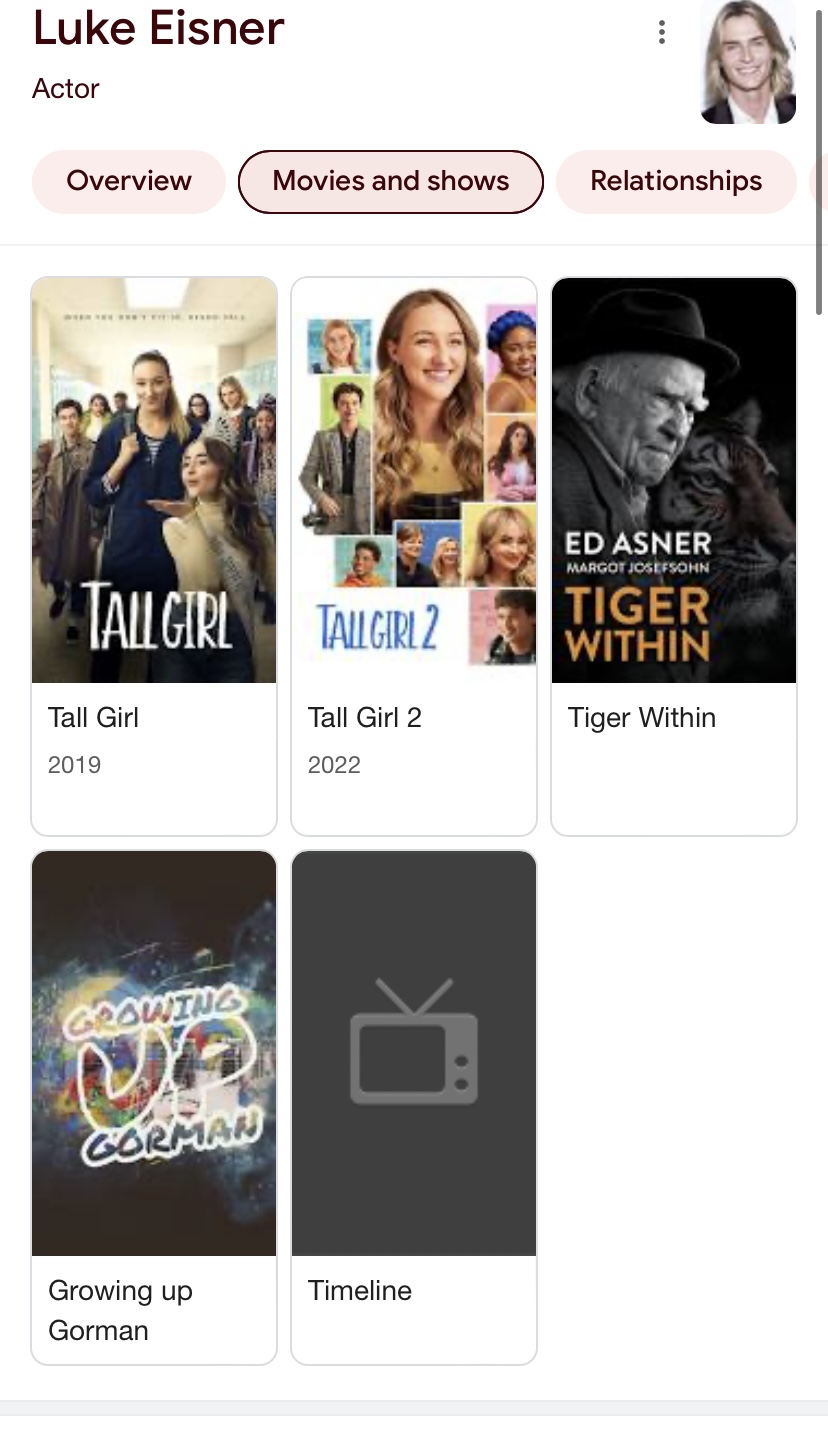
Task: Open the Growing up Gorman card
Action: pos(154,1106)
